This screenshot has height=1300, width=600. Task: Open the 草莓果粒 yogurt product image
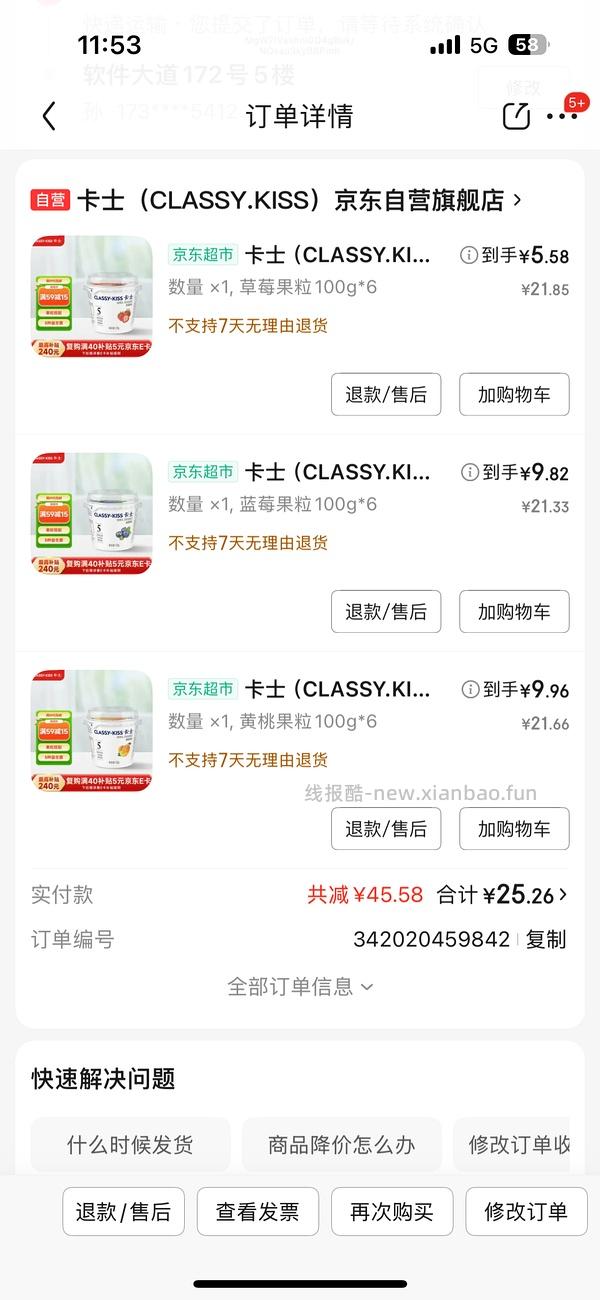click(92, 297)
